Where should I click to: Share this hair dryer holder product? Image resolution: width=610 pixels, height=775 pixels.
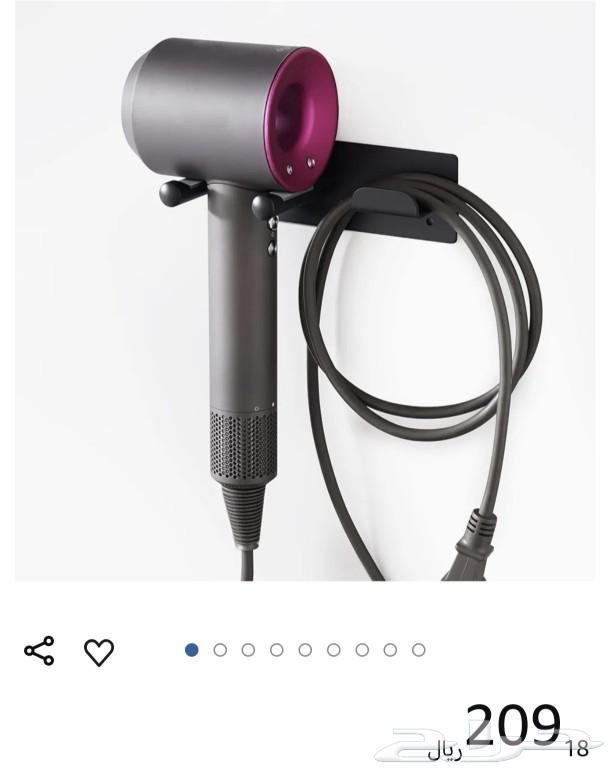pos(39,651)
